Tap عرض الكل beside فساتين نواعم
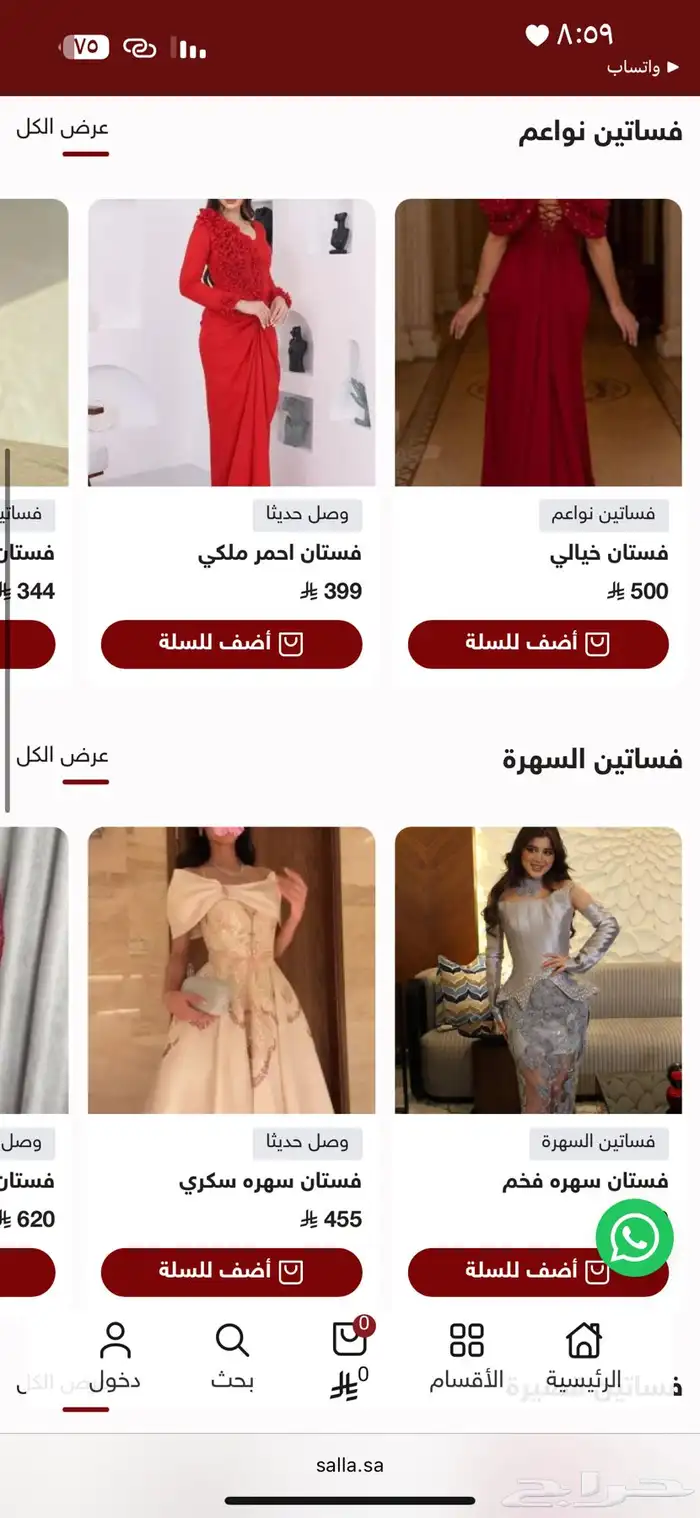The height and width of the screenshot is (1518, 700). coord(62,128)
